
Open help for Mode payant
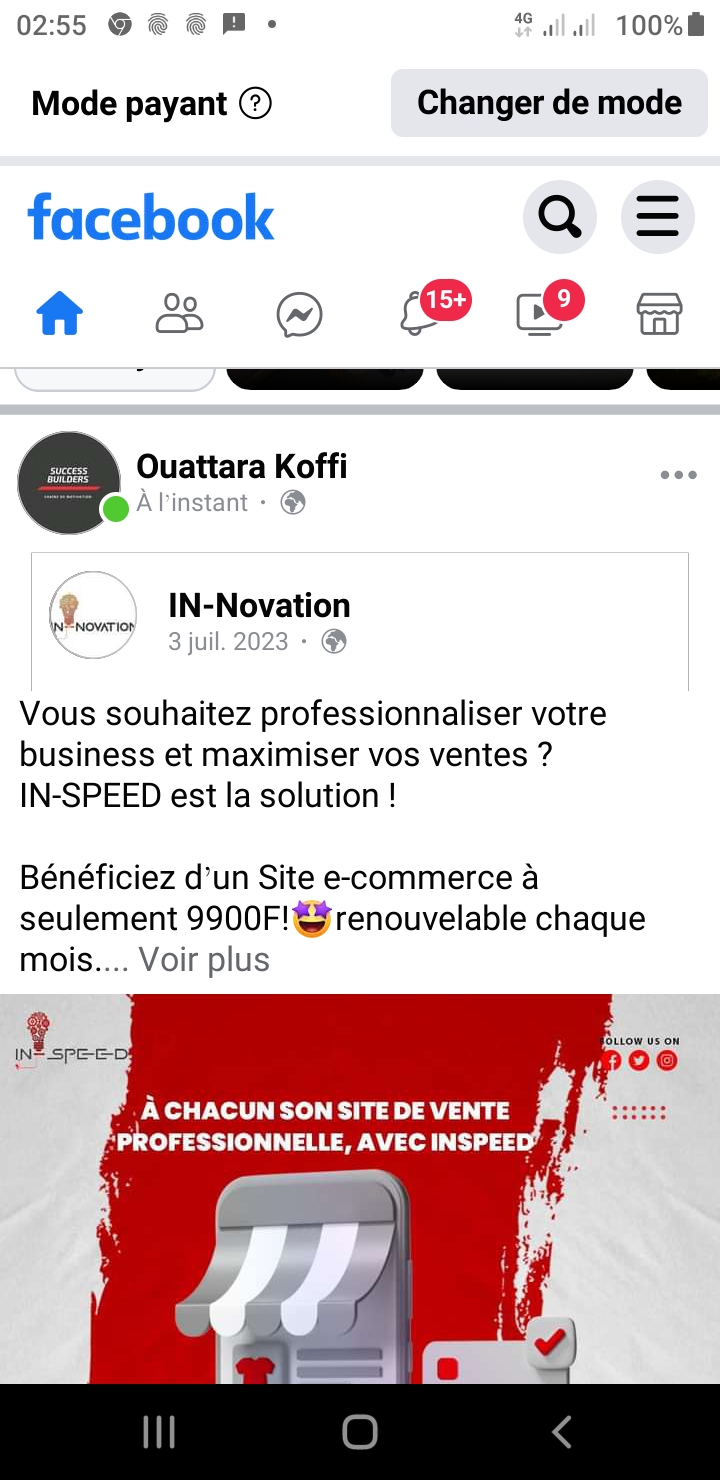pyautogui.click(x=256, y=103)
